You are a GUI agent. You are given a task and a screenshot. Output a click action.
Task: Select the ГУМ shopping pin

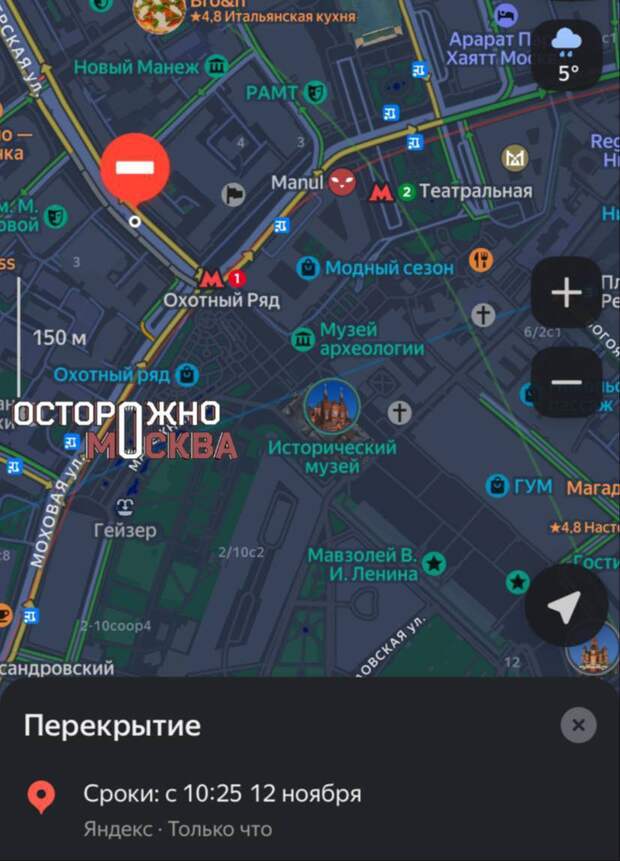point(498,487)
